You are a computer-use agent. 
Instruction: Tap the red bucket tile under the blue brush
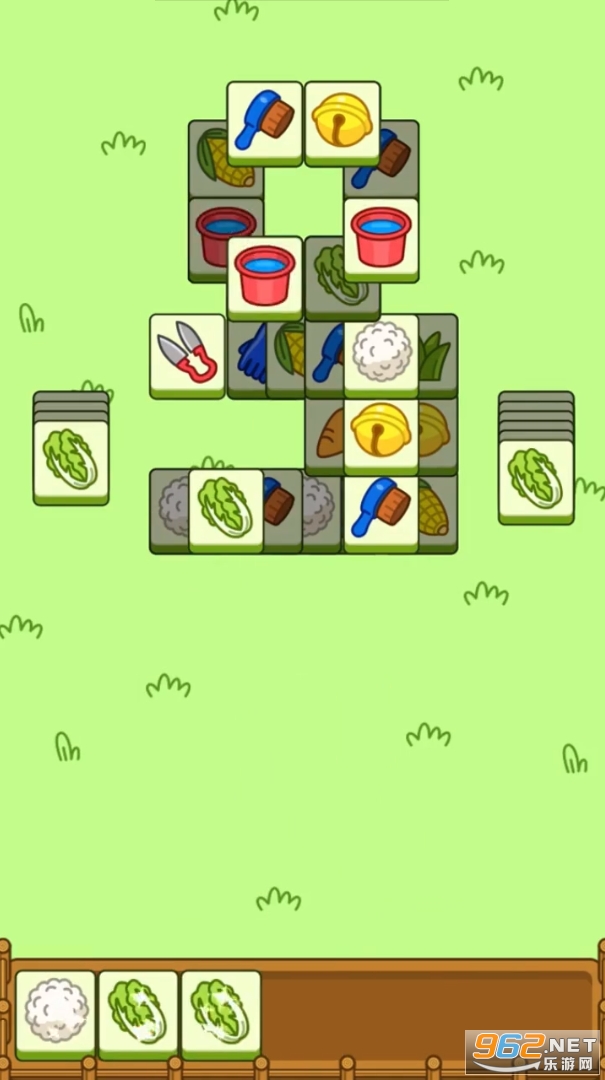point(264,276)
